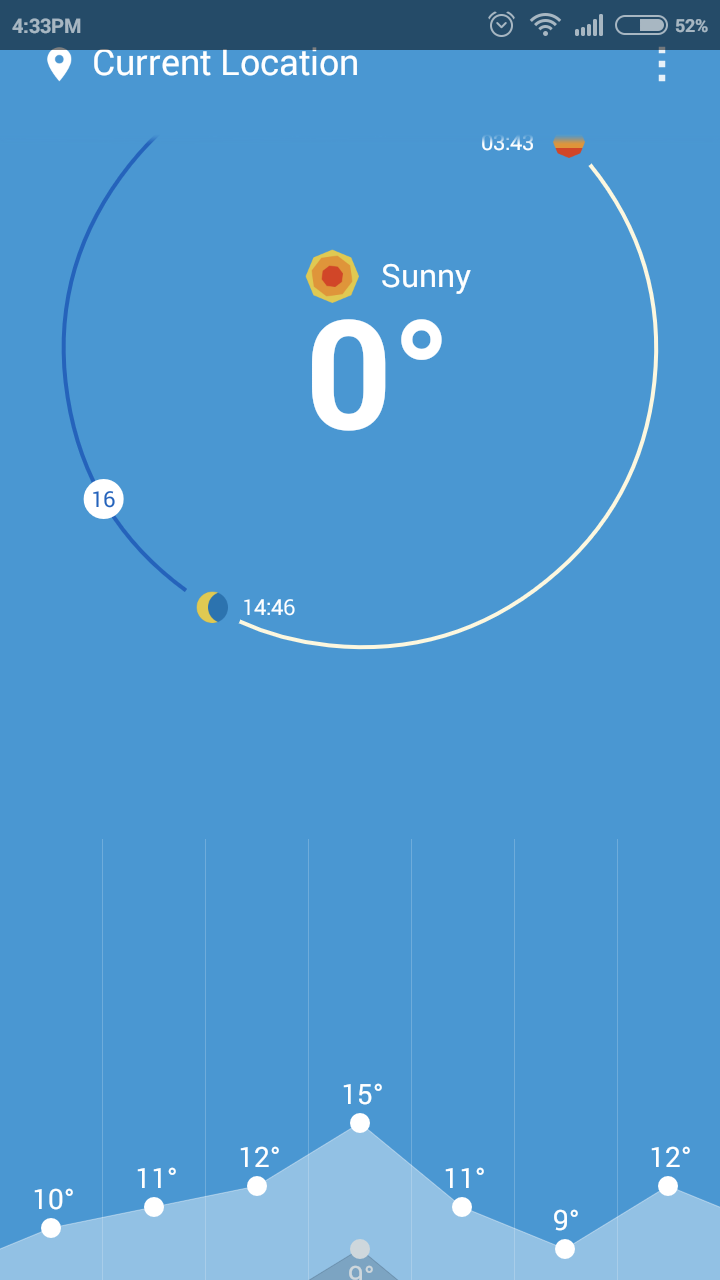Image resolution: width=720 pixels, height=1280 pixels.
Task: Select the rightmost 12° forecast point
Action: pos(667,1187)
